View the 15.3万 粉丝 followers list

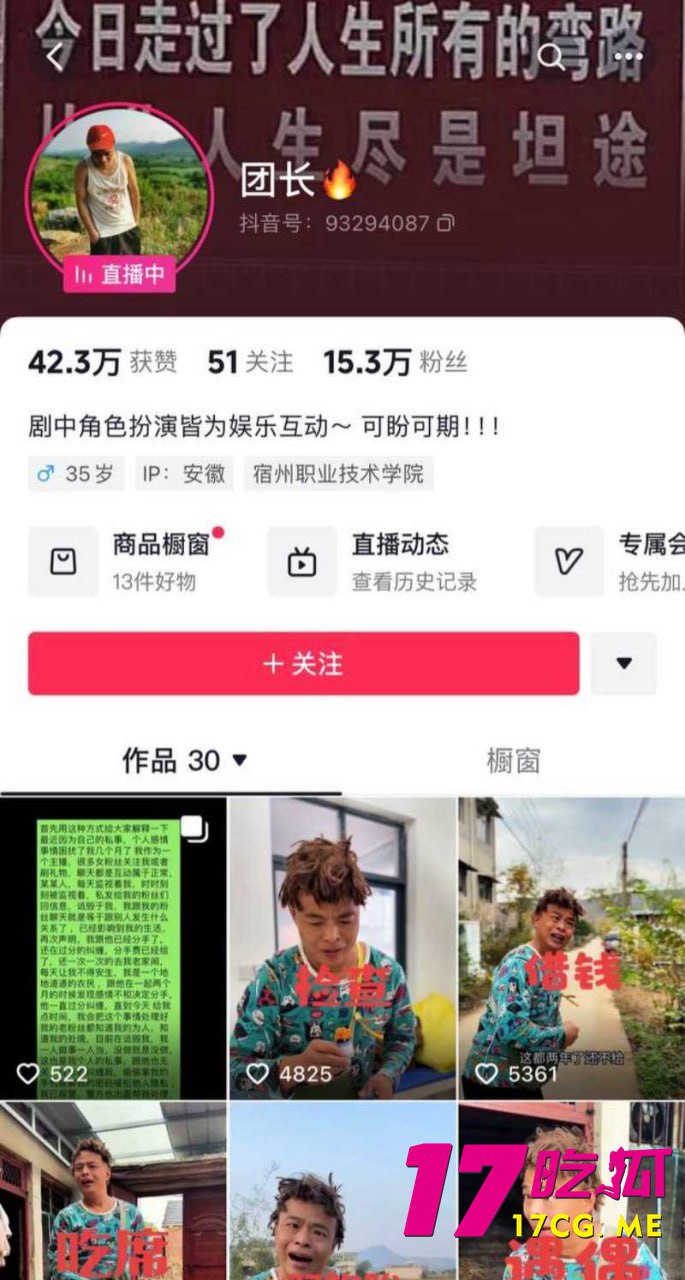[395, 362]
